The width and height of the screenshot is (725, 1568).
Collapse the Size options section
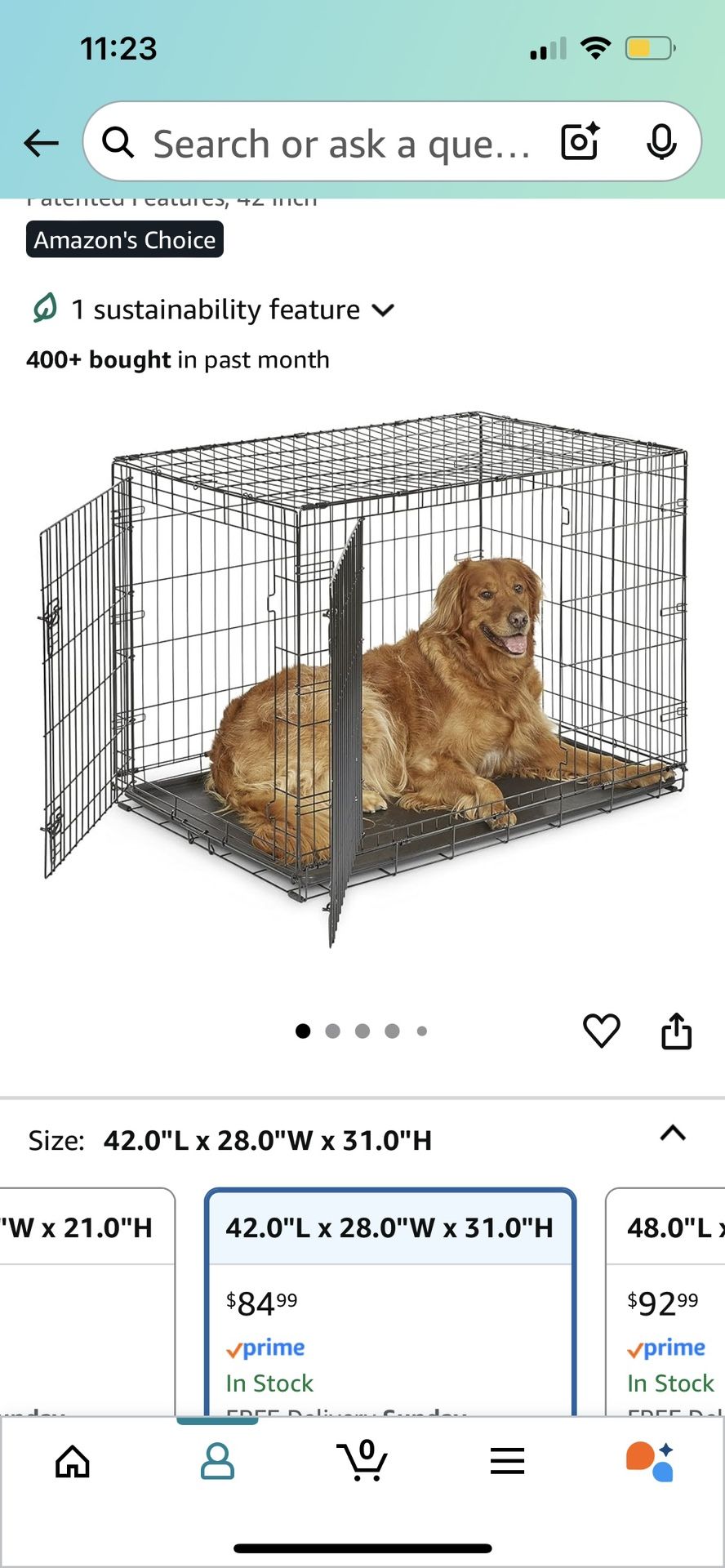pyautogui.click(x=673, y=1134)
